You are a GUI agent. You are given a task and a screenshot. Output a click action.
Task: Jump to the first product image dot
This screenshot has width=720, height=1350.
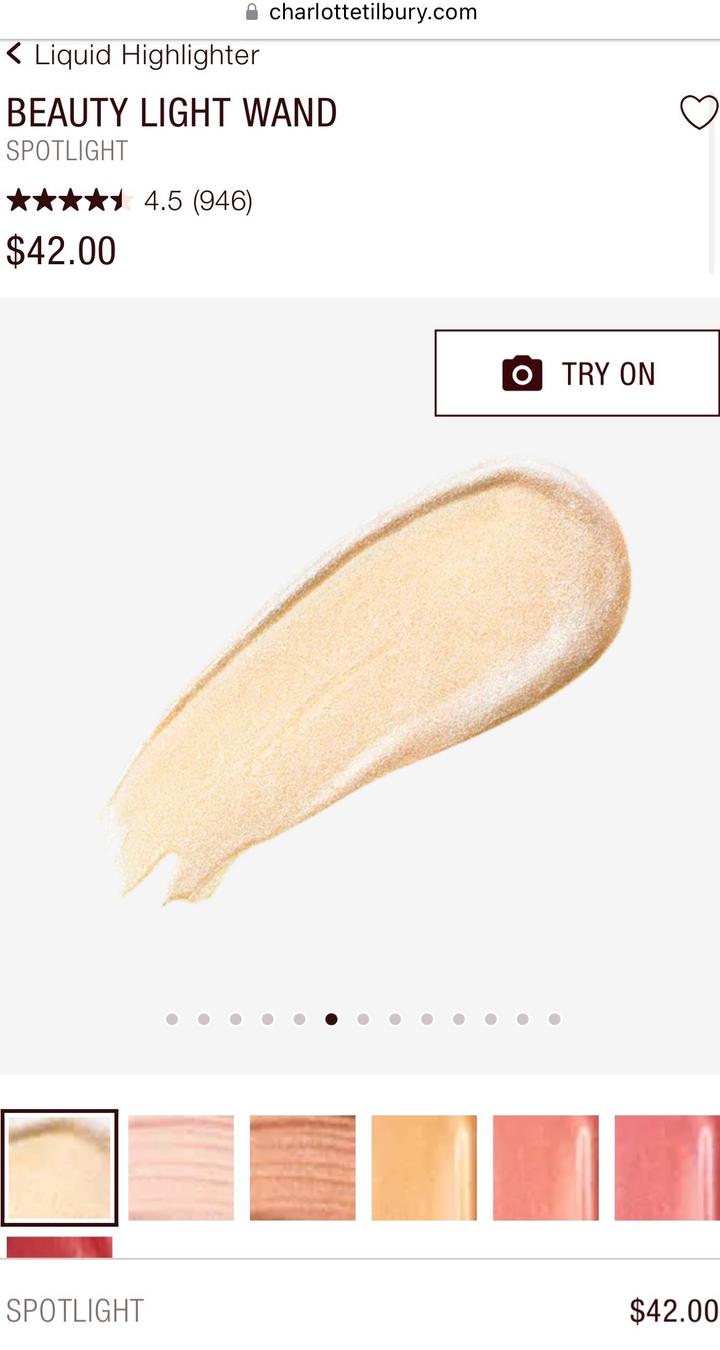click(172, 1019)
